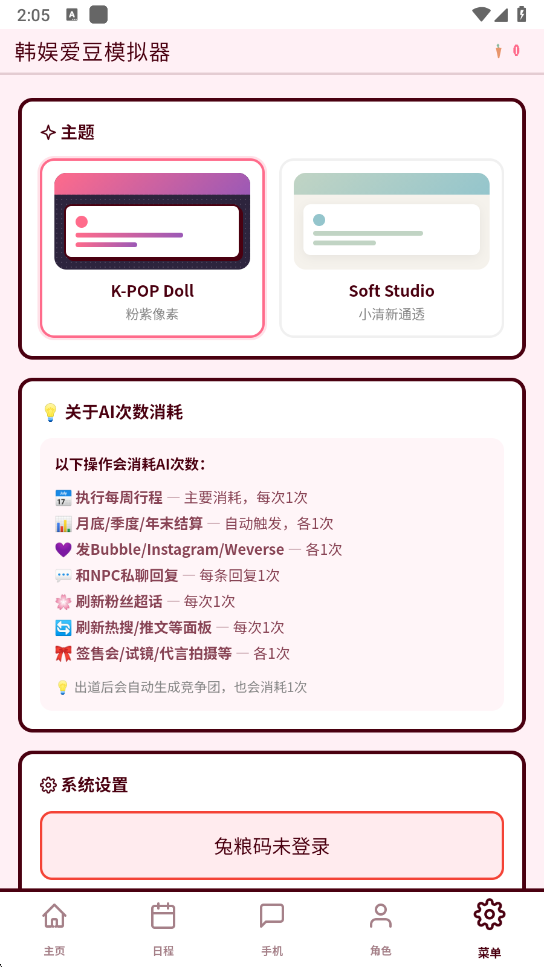
Task: Switch to the 日程 schedule tab
Action: coord(163,929)
